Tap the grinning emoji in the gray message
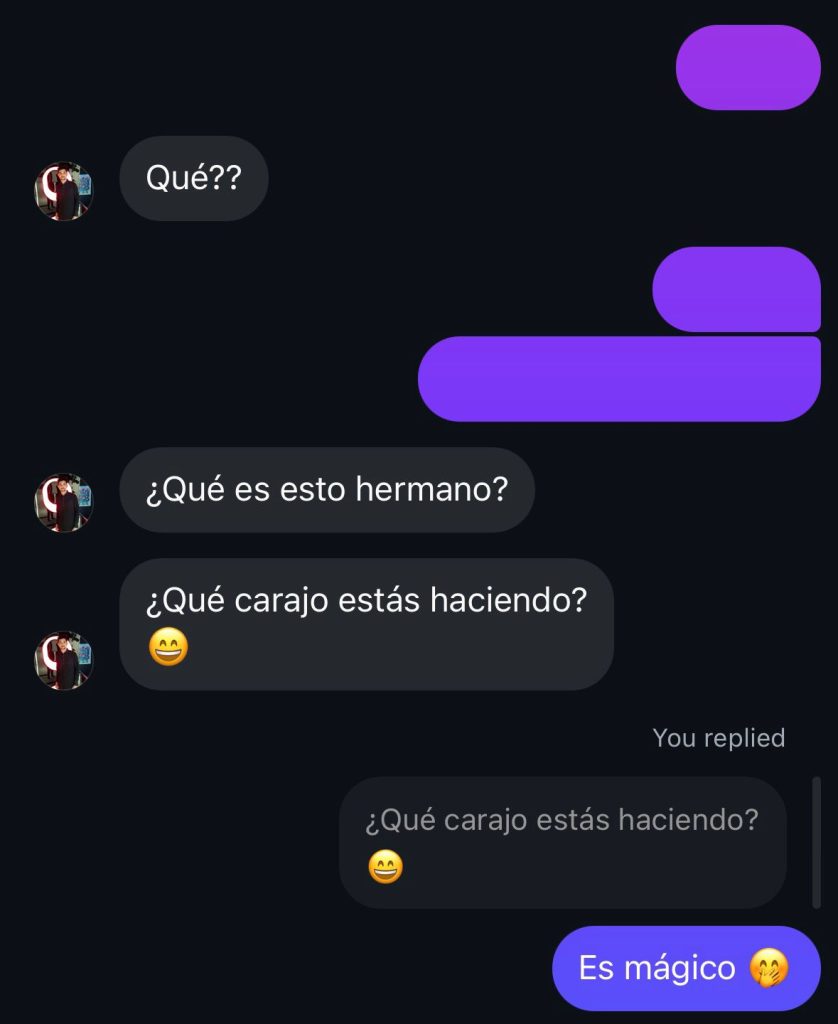Viewport: 838px width, 1024px height. pyautogui.click(x=169, y=650)
